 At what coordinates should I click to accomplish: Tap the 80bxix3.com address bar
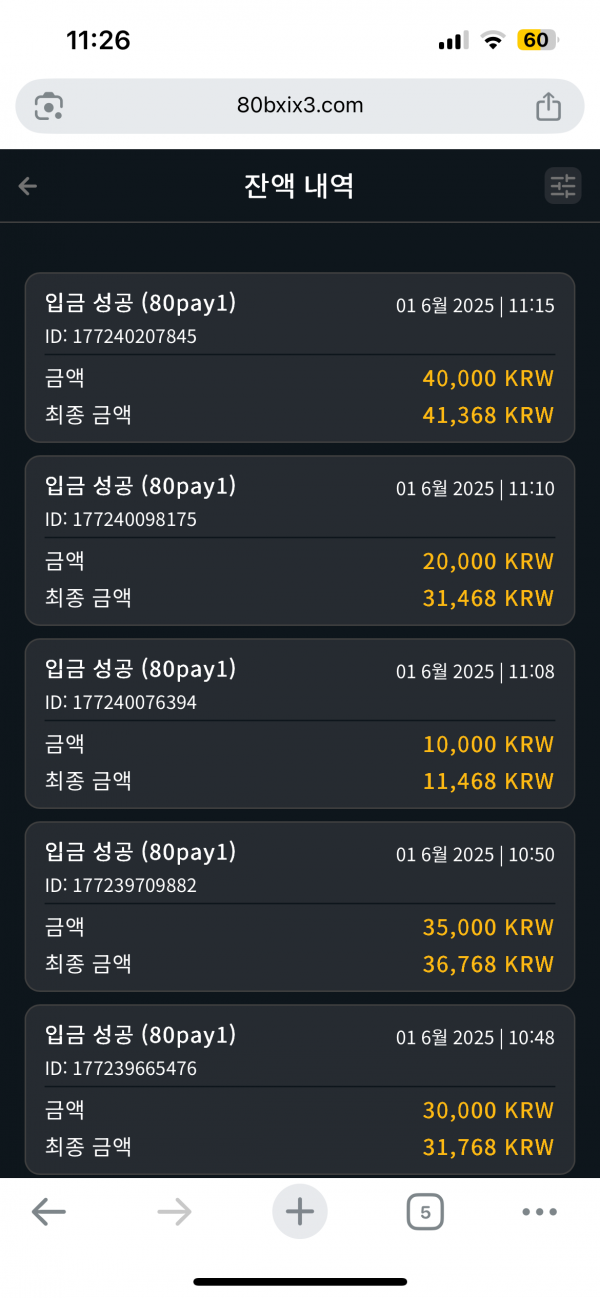[300, 106]
